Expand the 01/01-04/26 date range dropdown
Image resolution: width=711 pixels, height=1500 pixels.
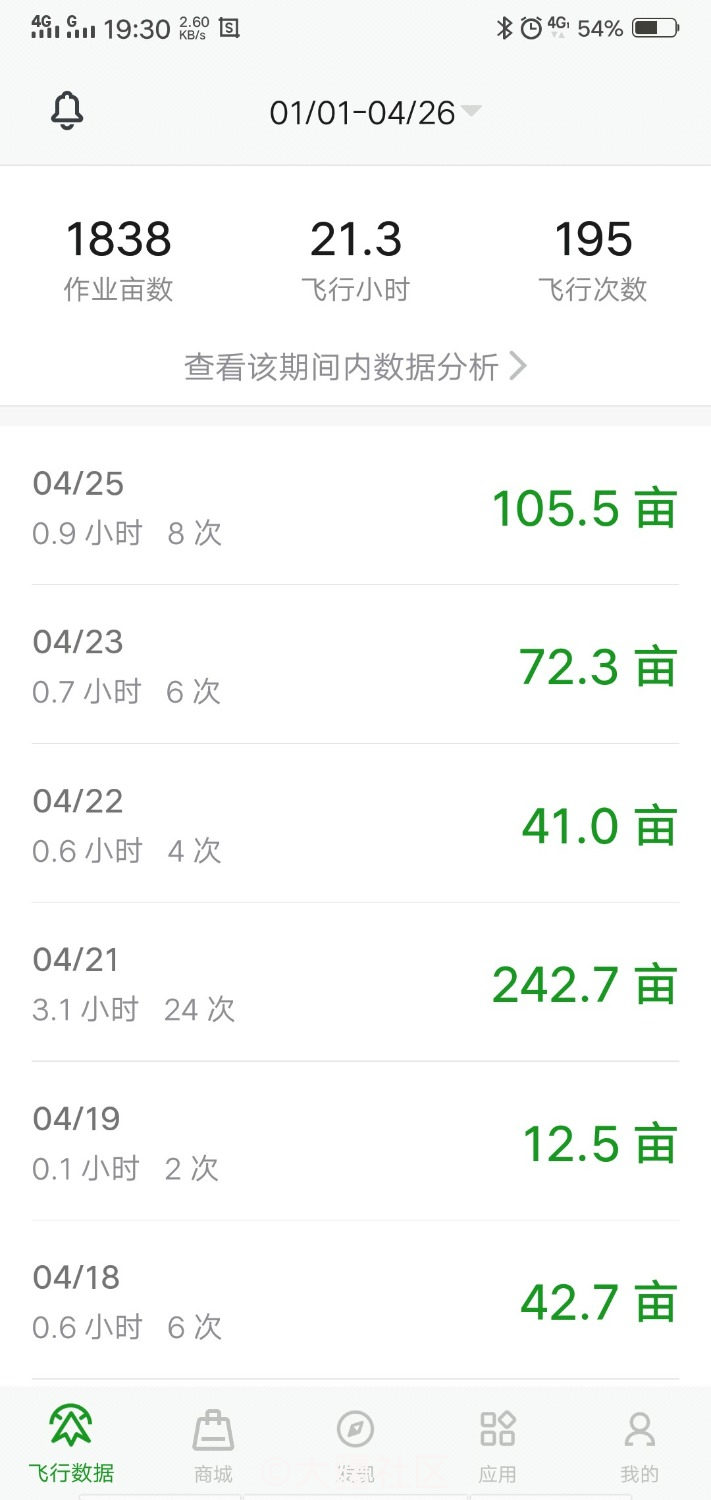click(x=375, y=112)
